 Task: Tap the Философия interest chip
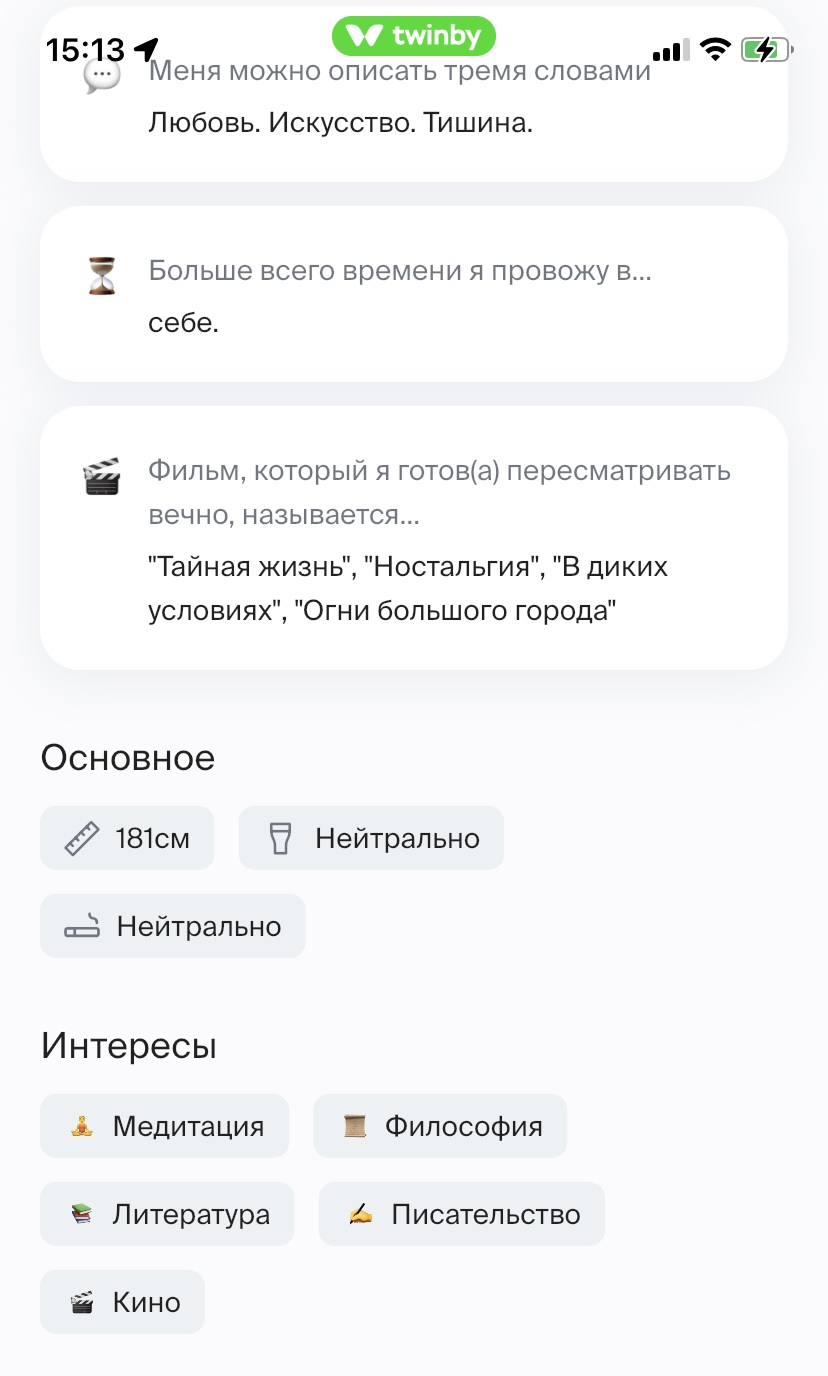[440, 1126]
